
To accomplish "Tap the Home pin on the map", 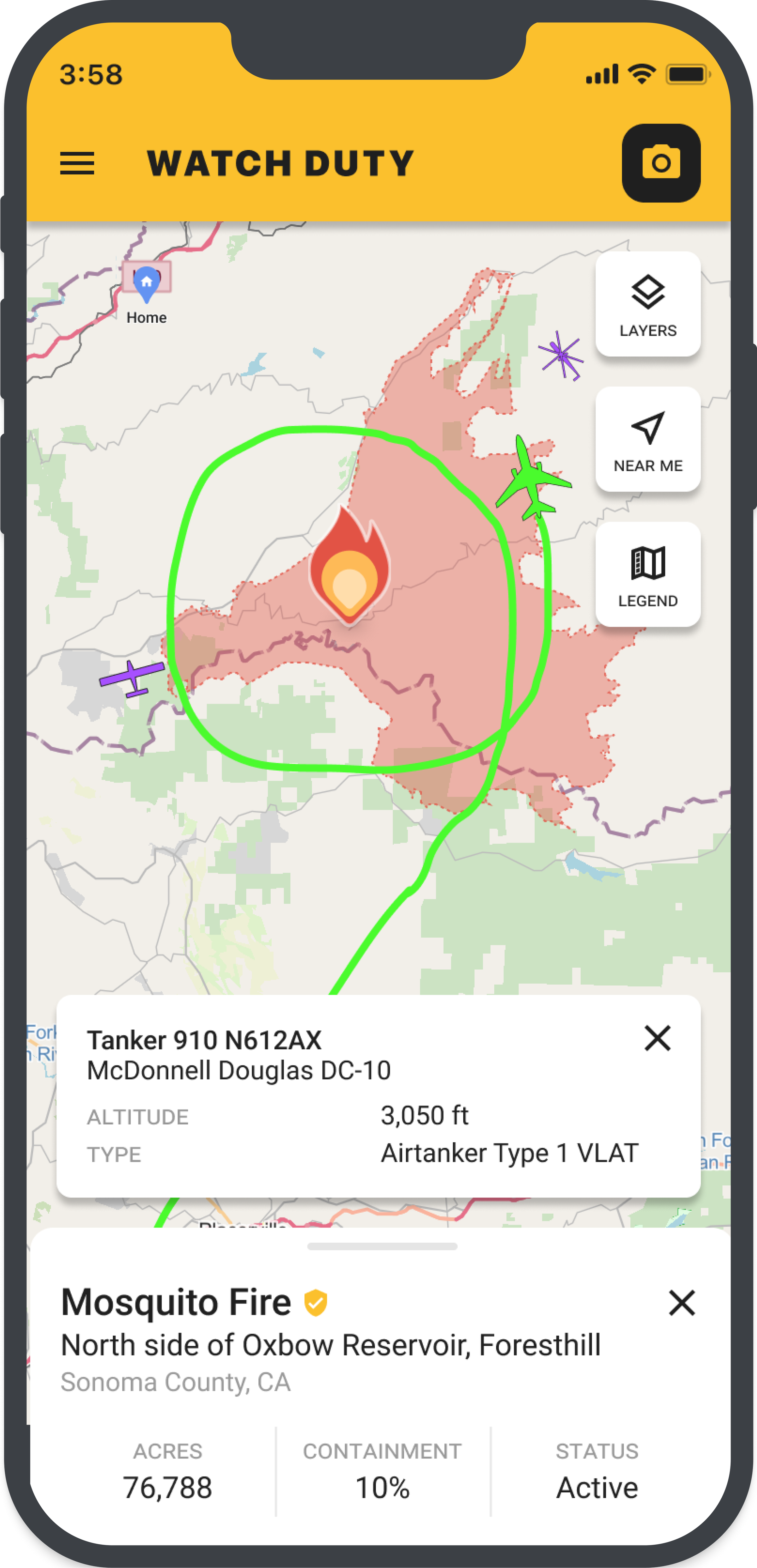I will click(x=147, y=284).
